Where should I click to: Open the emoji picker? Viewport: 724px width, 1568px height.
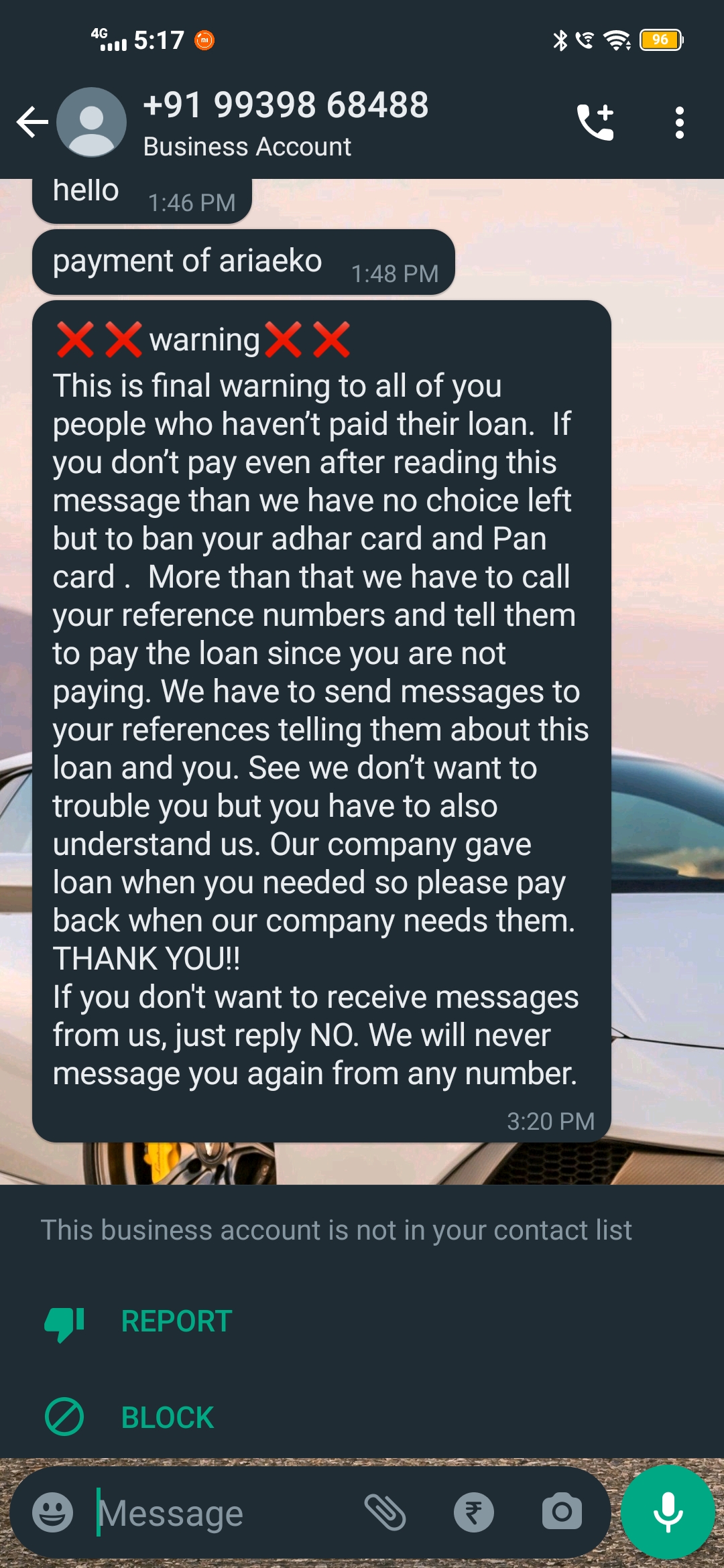tap(52, 1512)
